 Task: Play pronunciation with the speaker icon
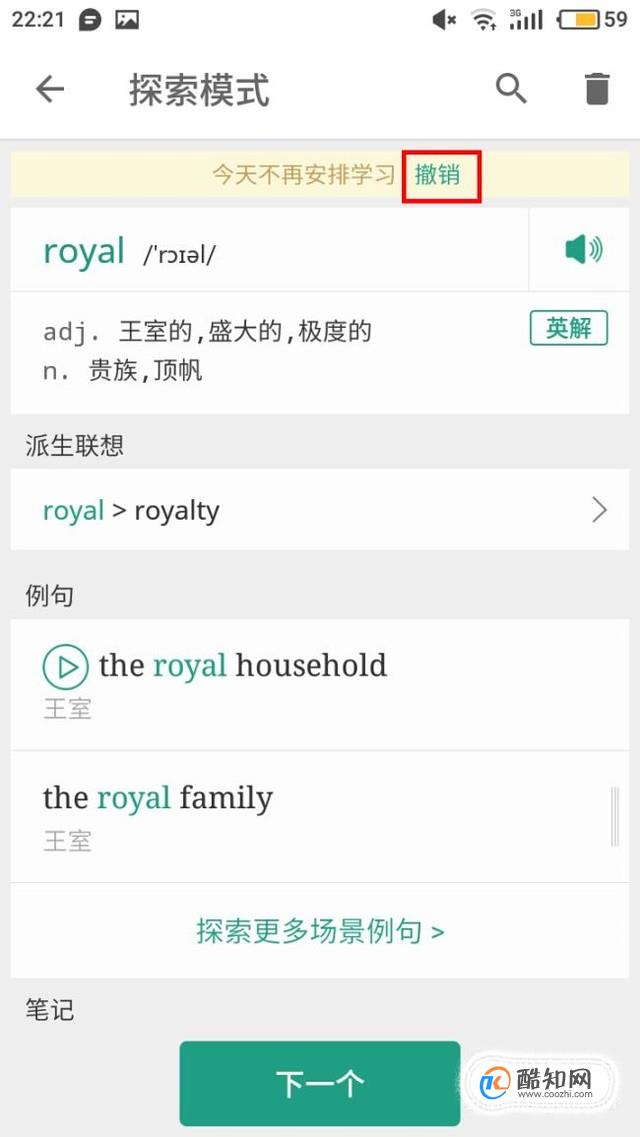(583, 250)
